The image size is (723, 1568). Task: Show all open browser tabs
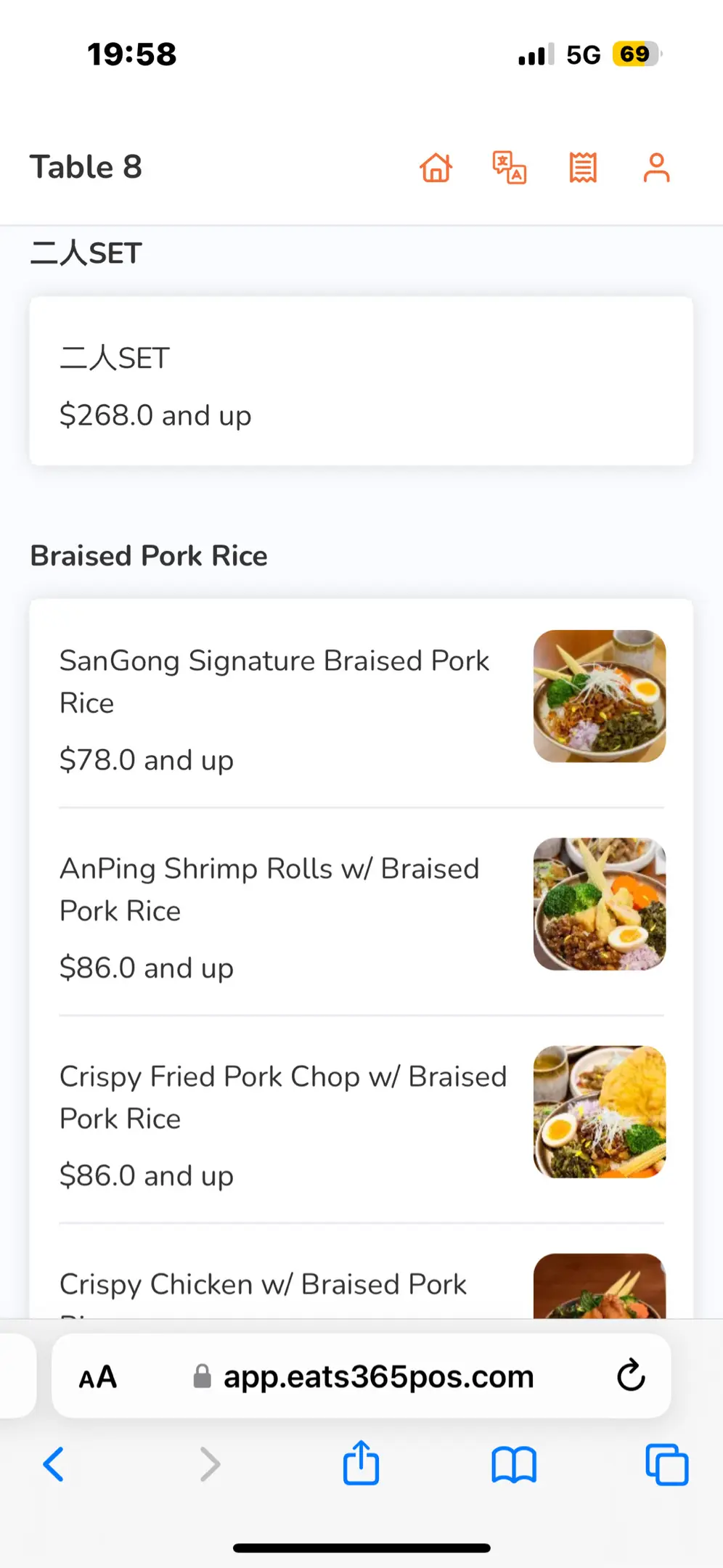(x=666, y=1464)
